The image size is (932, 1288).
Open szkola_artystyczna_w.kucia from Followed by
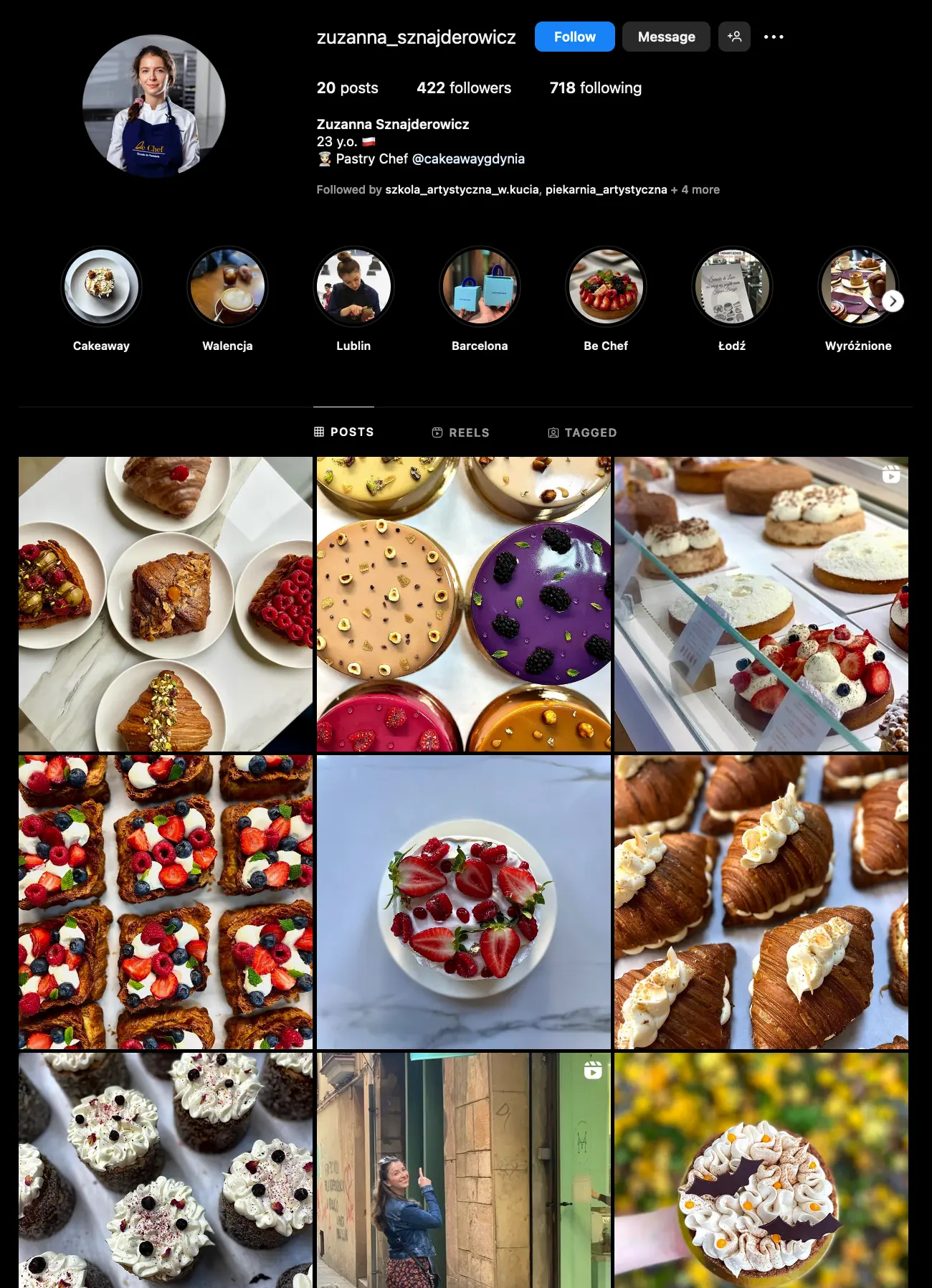(461, 190)
